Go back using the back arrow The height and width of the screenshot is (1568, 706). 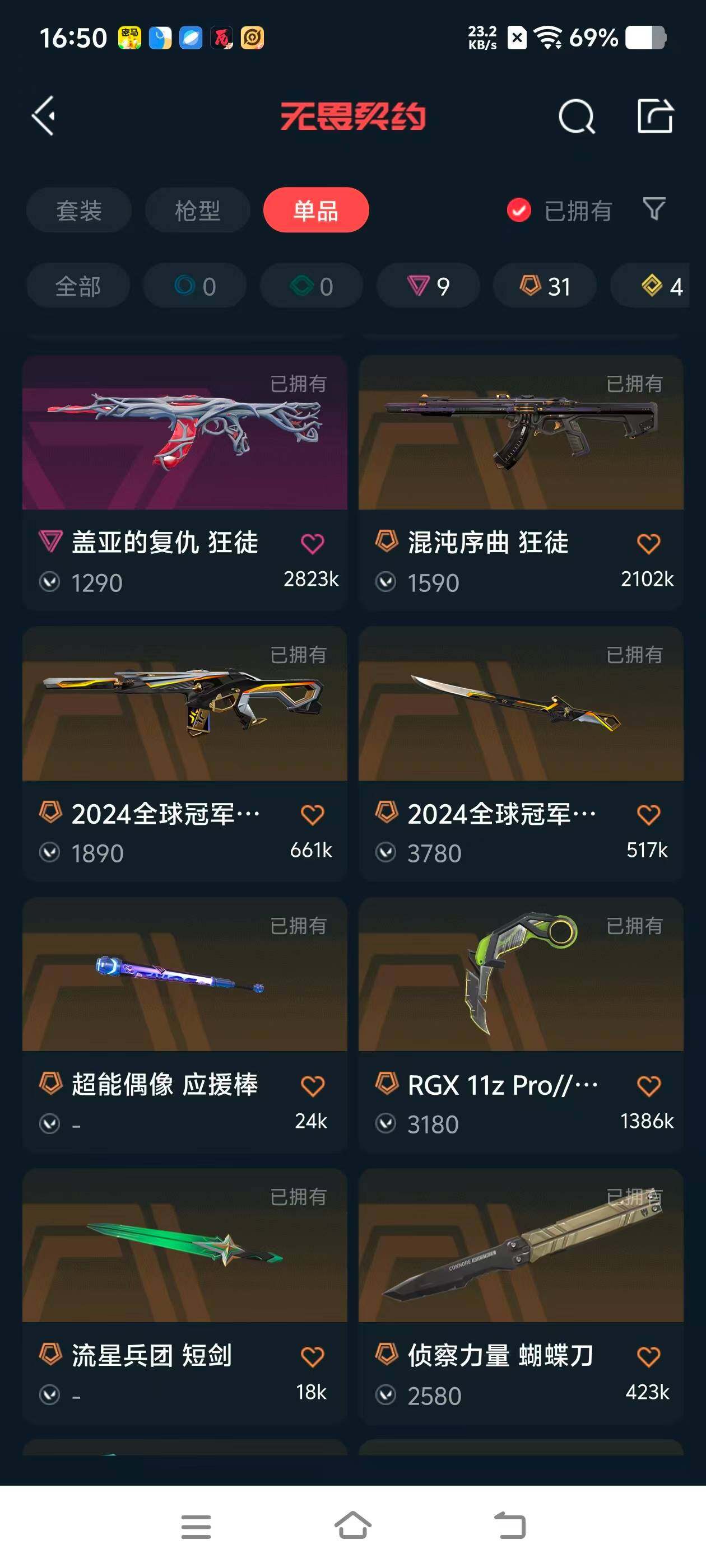44,116
